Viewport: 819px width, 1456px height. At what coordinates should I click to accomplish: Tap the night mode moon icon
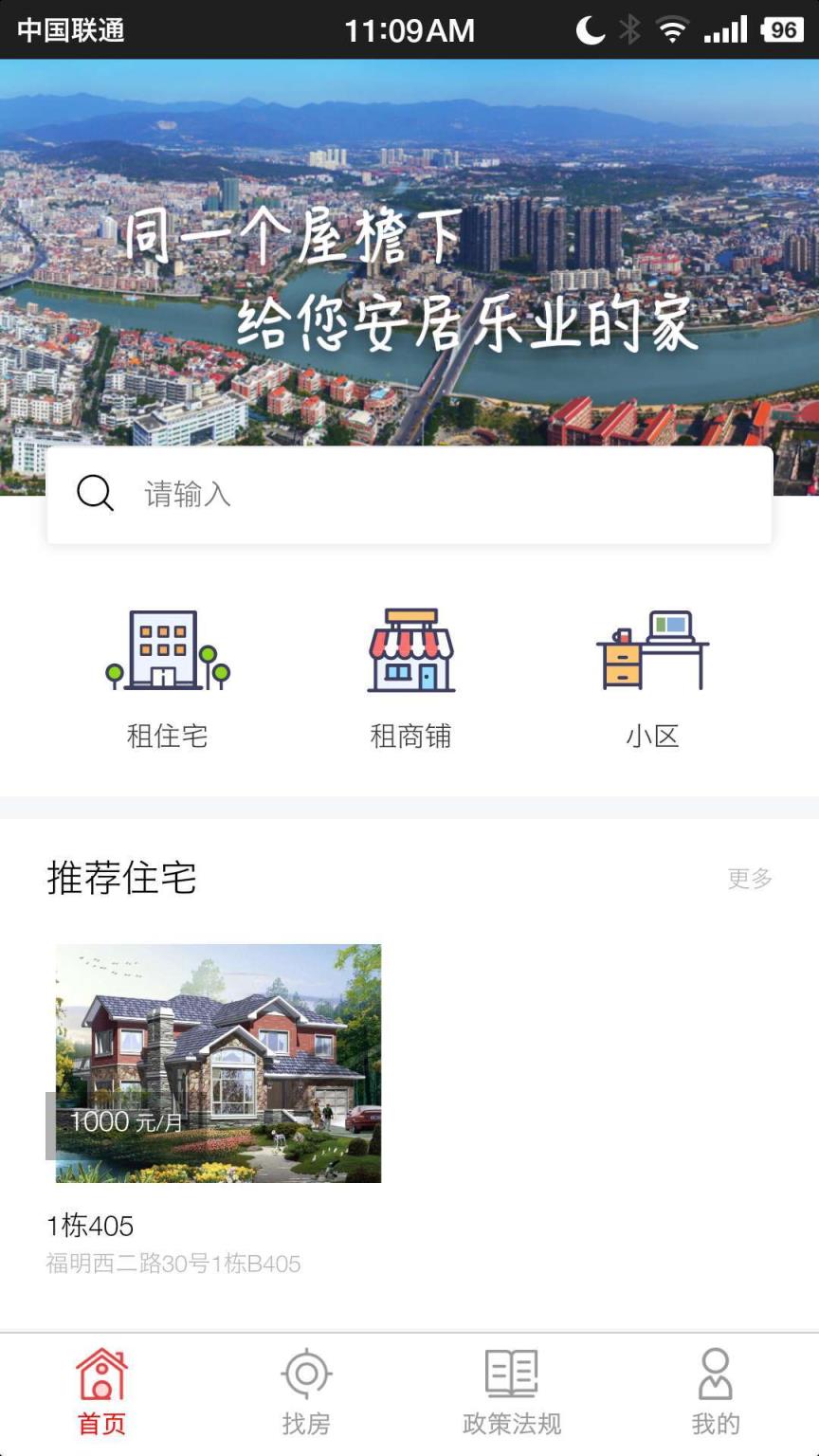[590, 29]
